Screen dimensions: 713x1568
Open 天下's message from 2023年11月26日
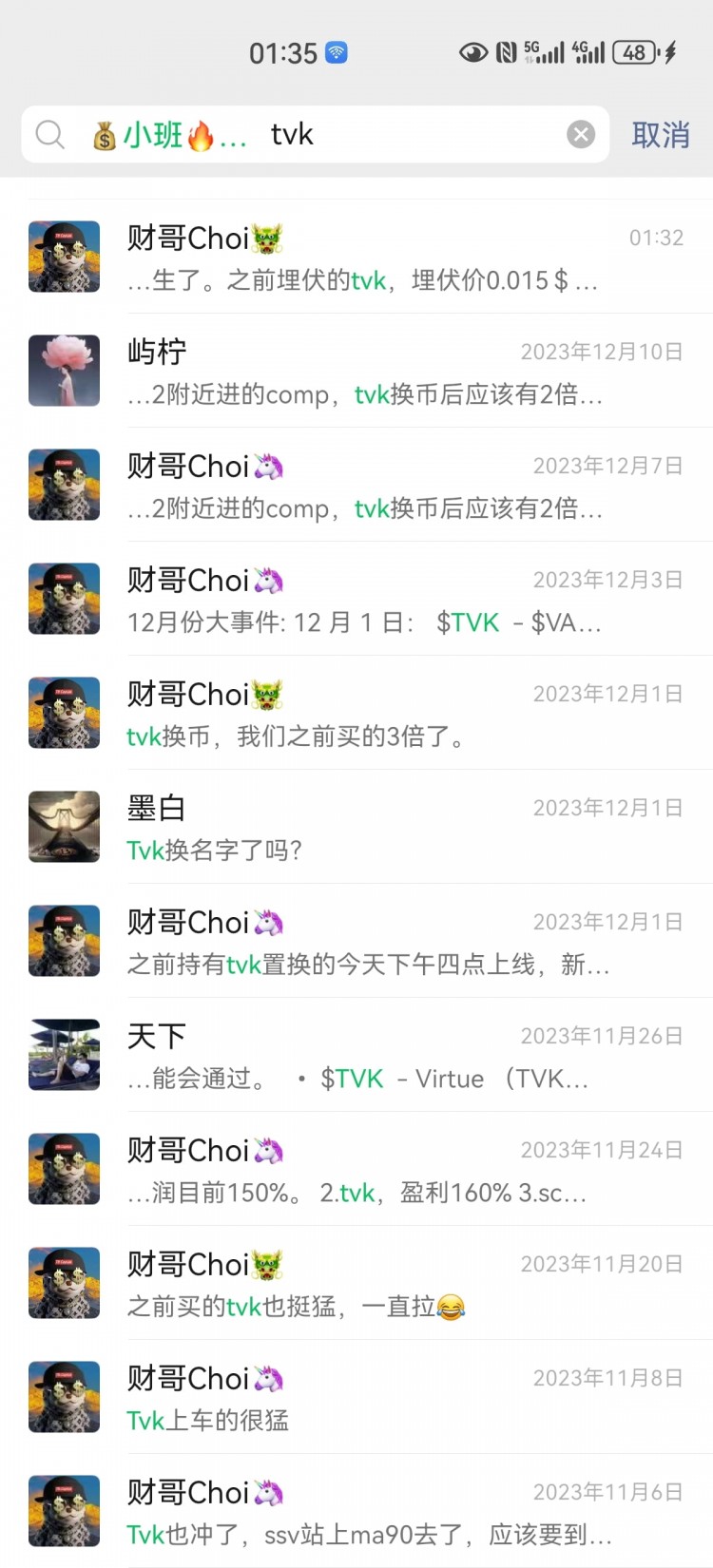tap(361, 1056)
